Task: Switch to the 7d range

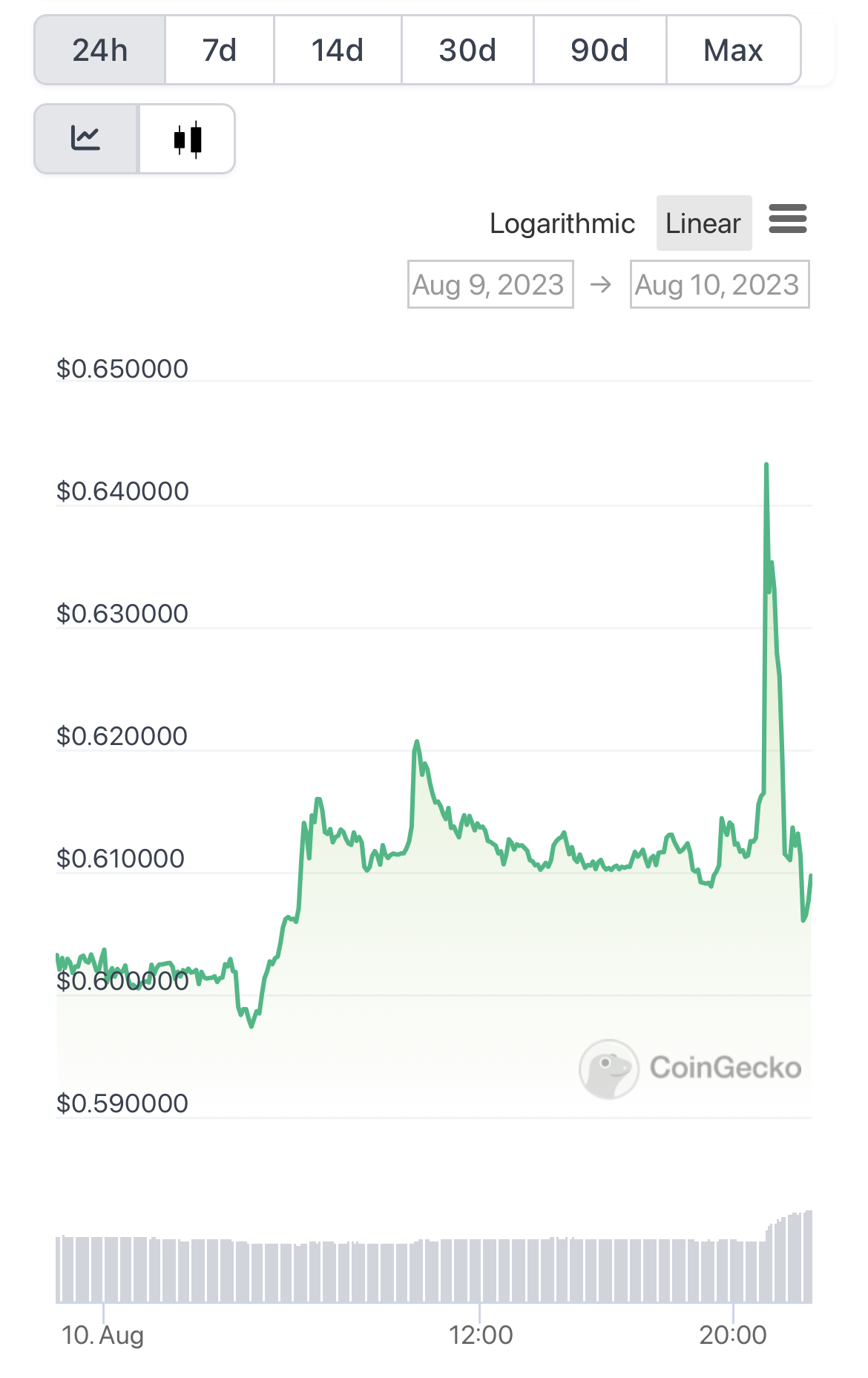Action: pyautogui.click(x=220, y=50)
